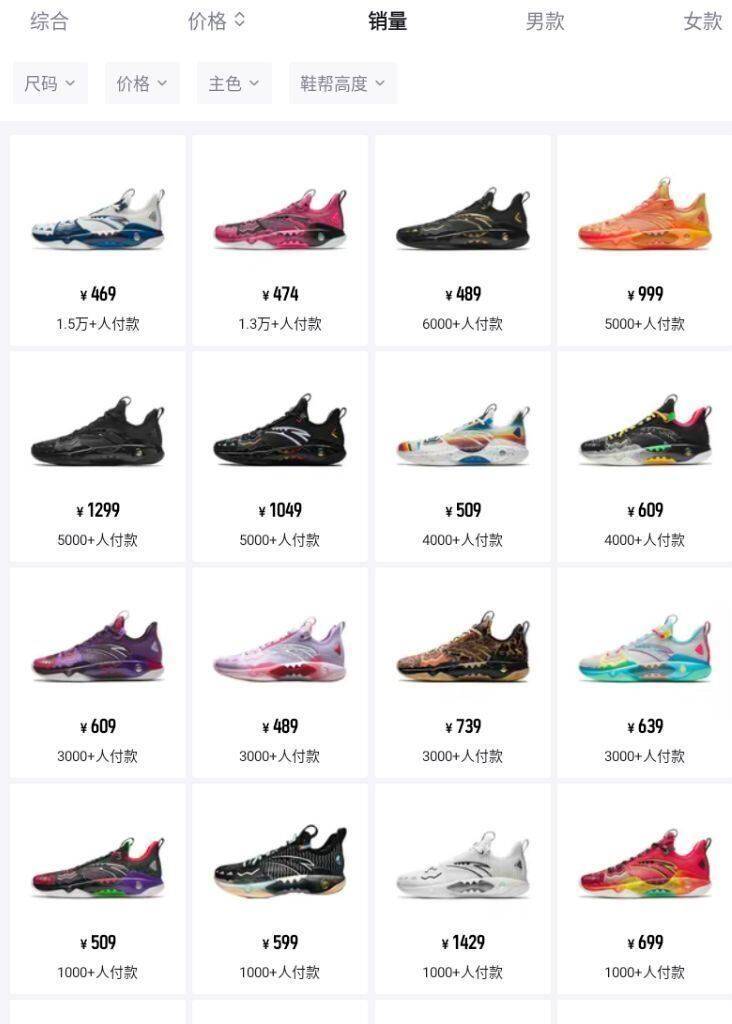This screenshot has height=1024, width=732.
Task: Sort products by 价格
Action: coord(216,21)
